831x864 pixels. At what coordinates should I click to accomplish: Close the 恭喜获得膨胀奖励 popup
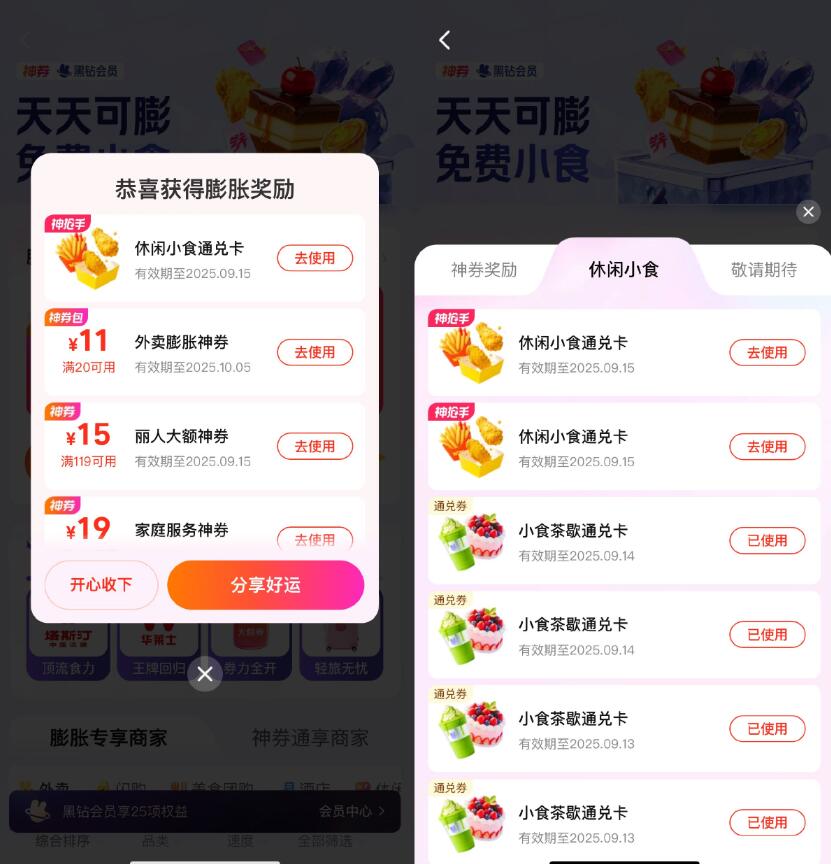pyautogui.click(x=205, y=674)
